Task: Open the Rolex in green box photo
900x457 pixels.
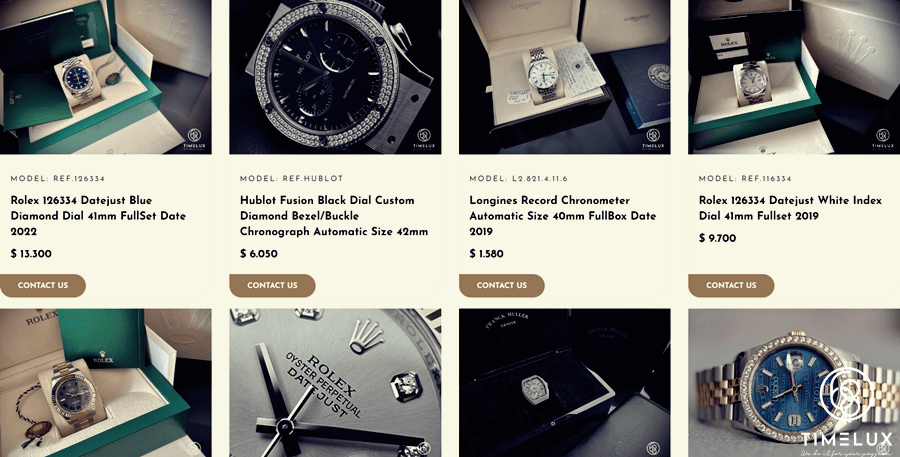Action: click(105, 383)
